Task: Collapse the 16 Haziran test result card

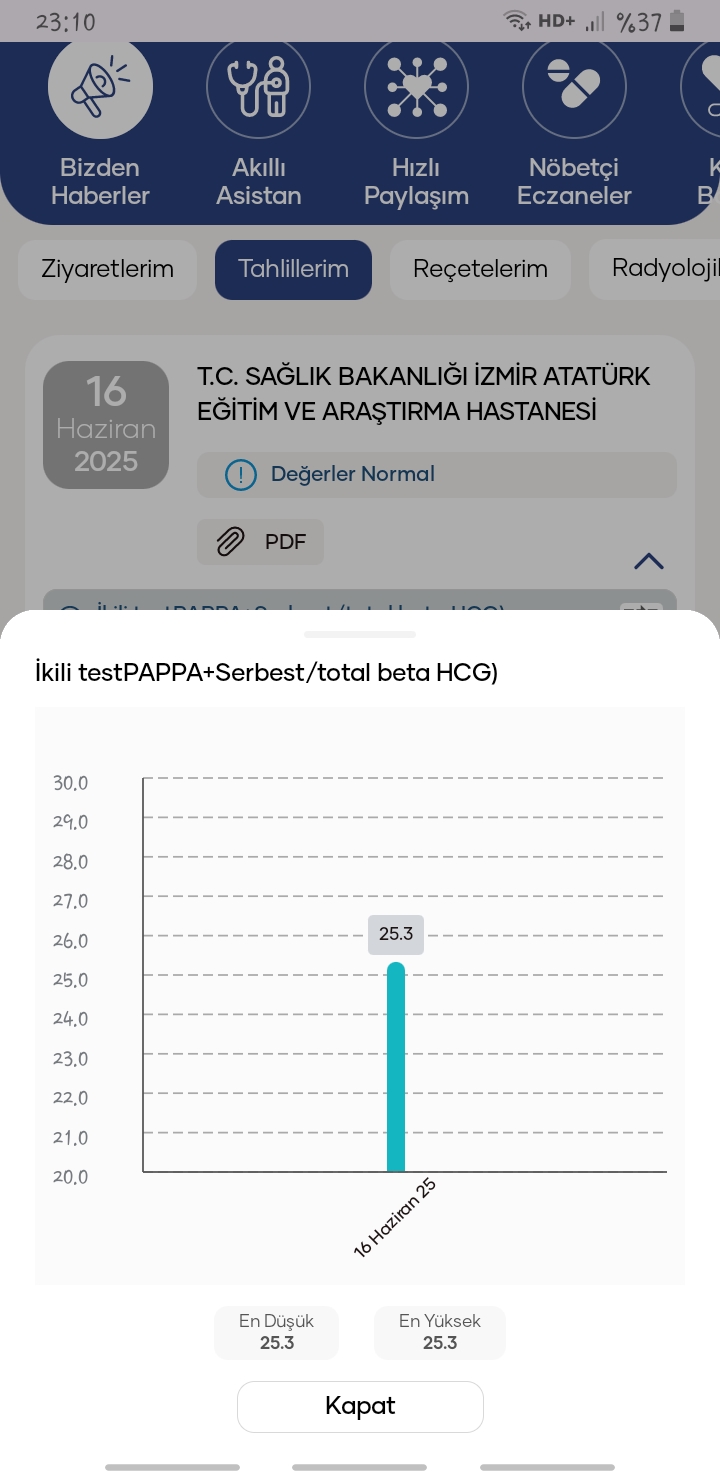Action: coord(649,561)
